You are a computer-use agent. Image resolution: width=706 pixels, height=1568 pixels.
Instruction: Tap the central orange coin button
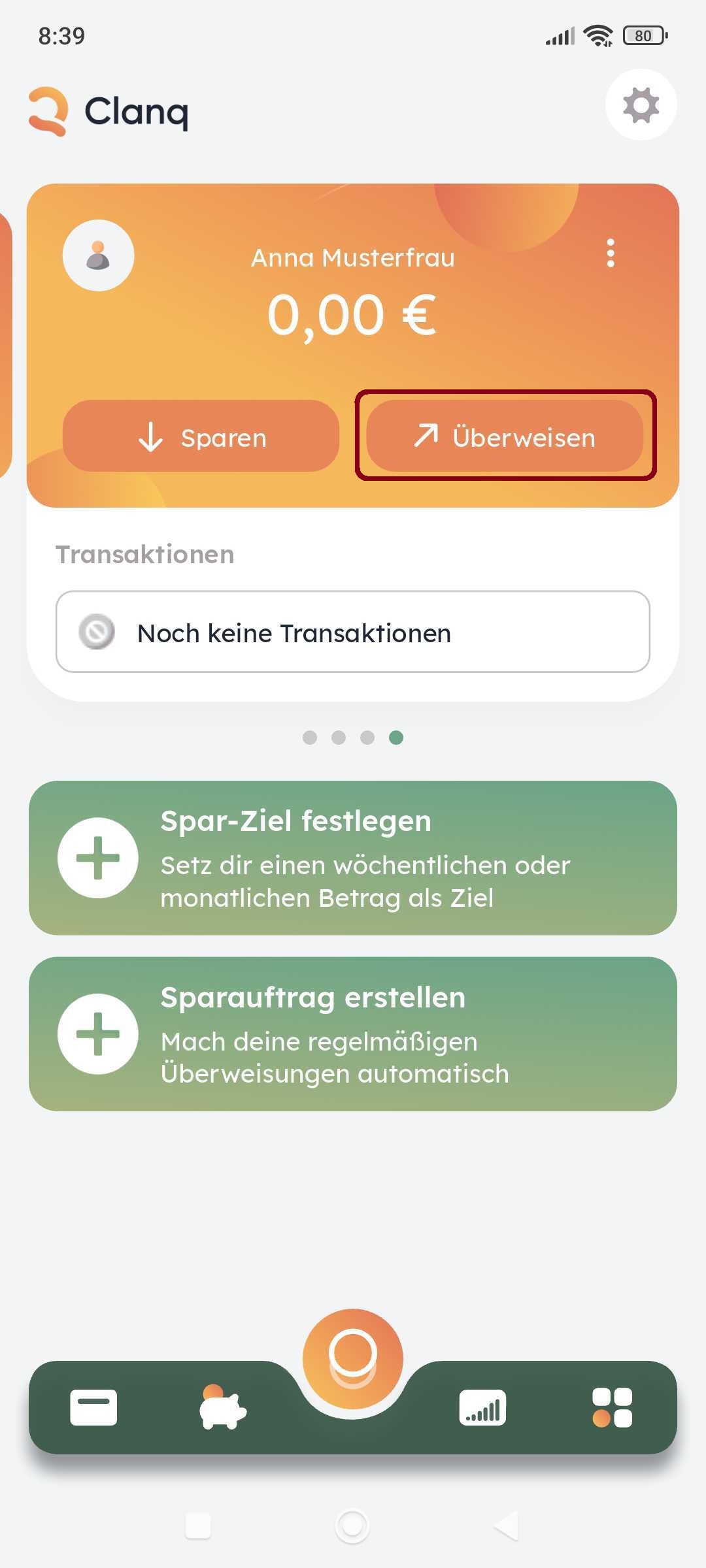tap(353, 1358)
